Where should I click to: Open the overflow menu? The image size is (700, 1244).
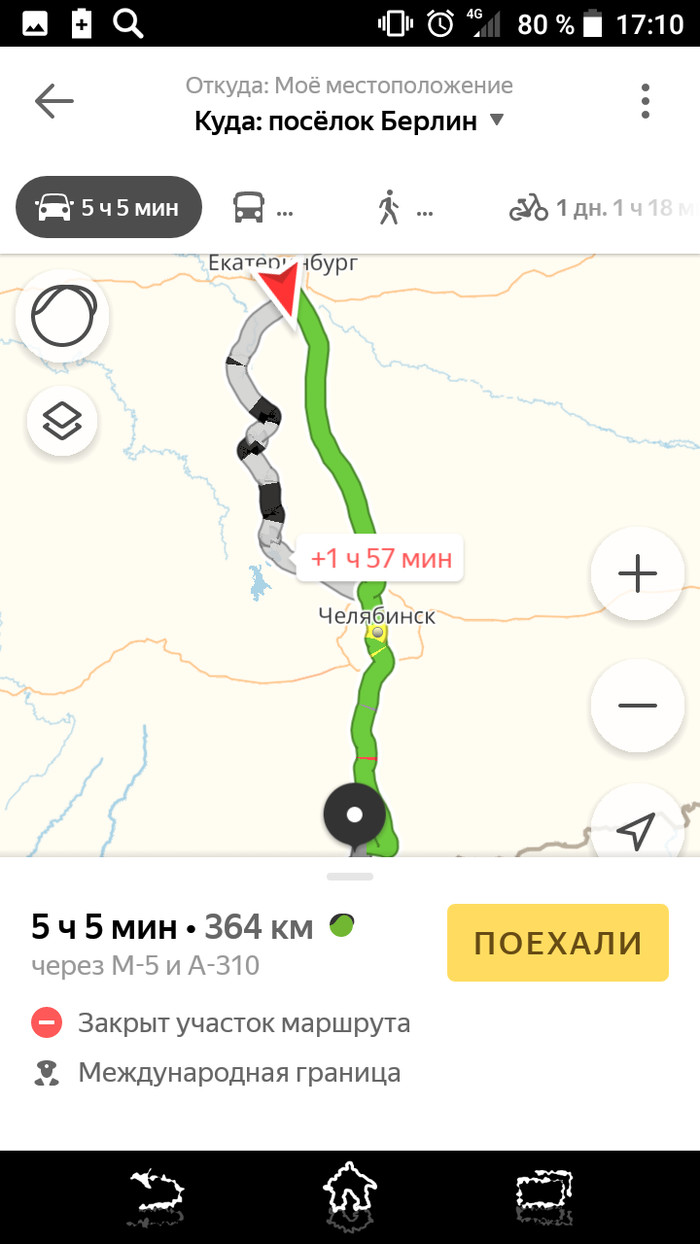tap(645, 101)
